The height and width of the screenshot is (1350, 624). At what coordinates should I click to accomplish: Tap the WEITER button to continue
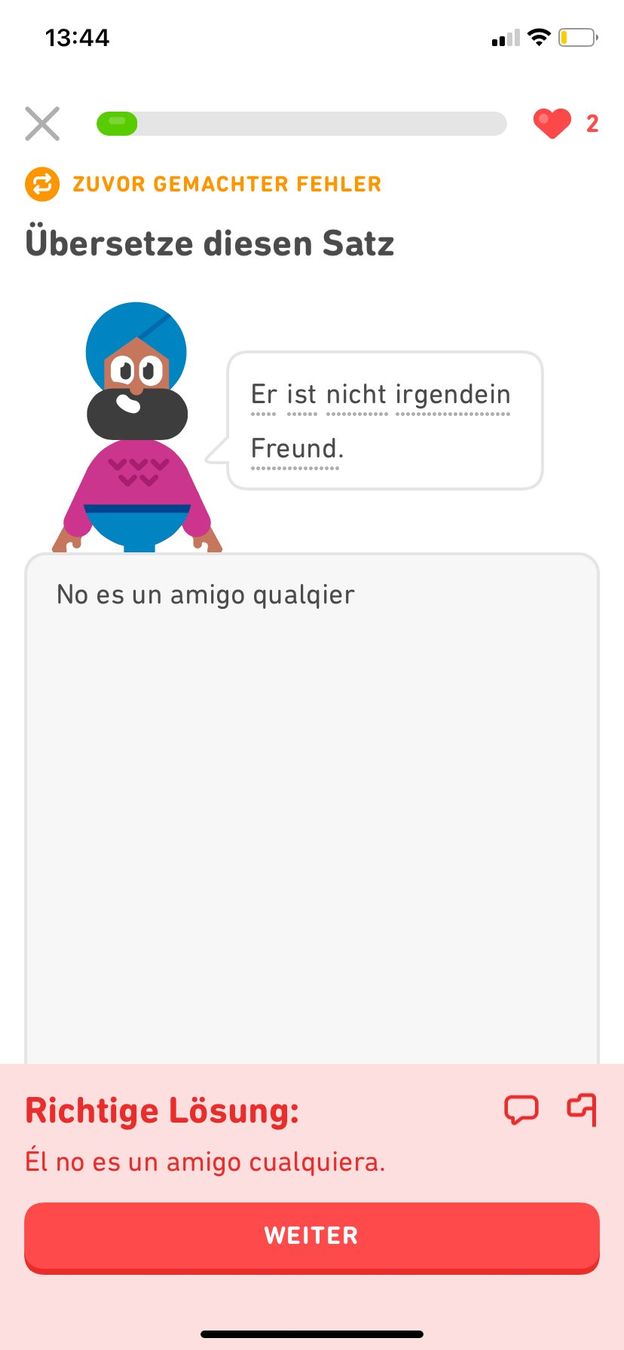[311, 1236]
